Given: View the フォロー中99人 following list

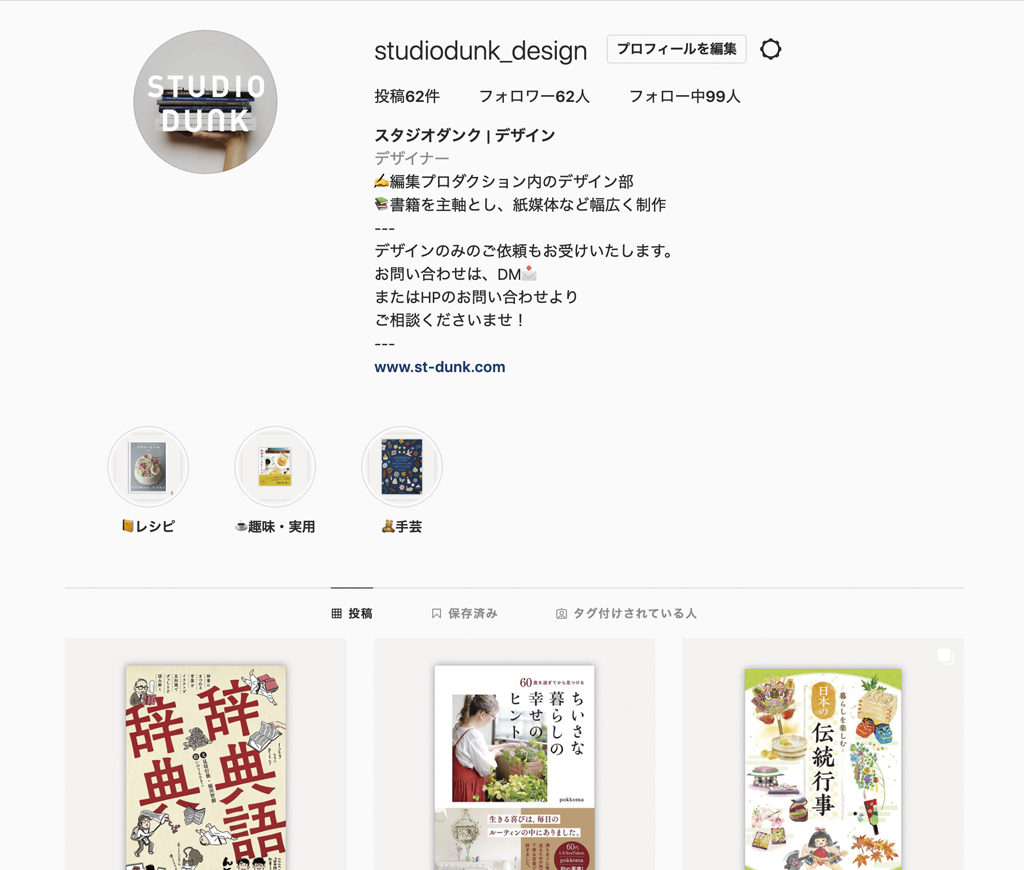Looking at the screenshot, I should [684, 97].
